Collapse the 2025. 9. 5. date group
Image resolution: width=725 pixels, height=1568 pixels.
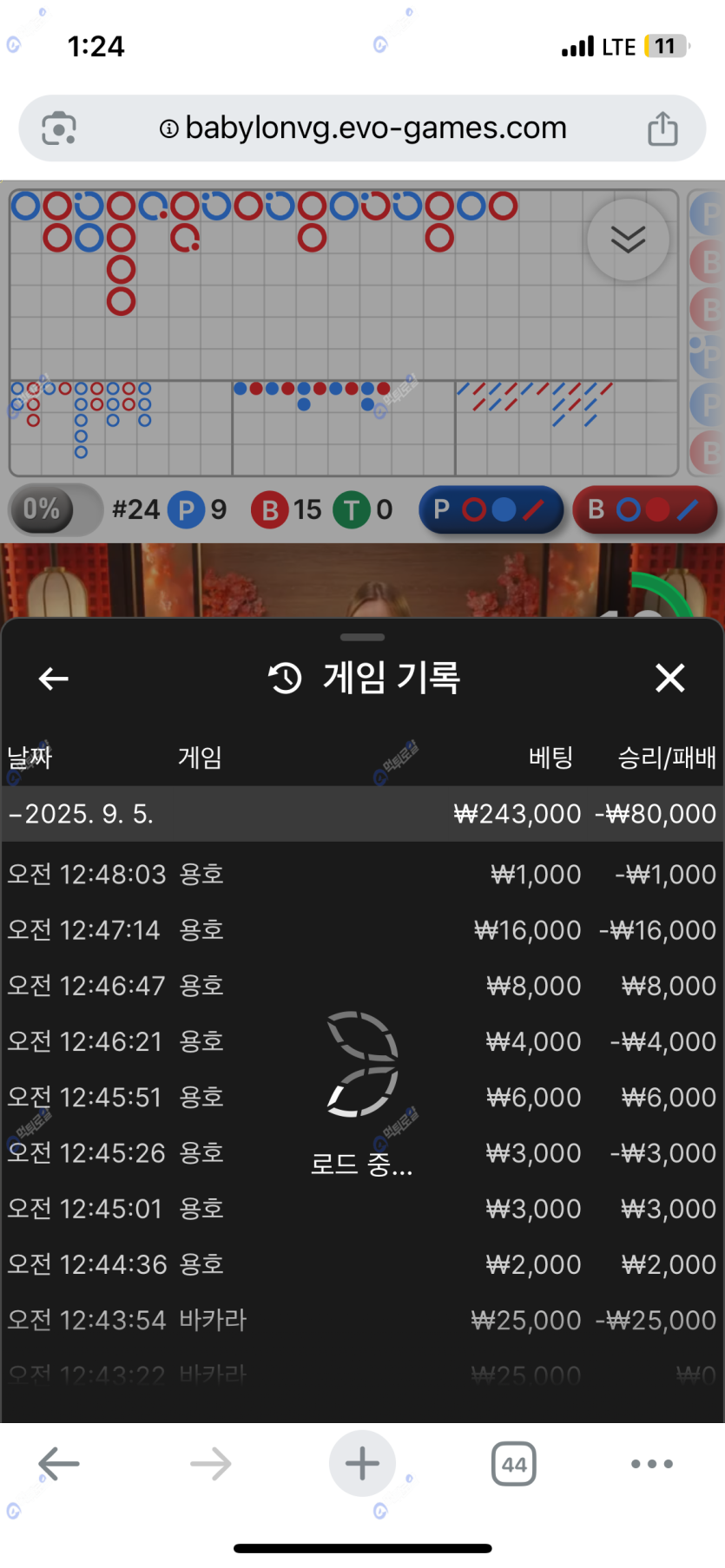tap(80, 814)
